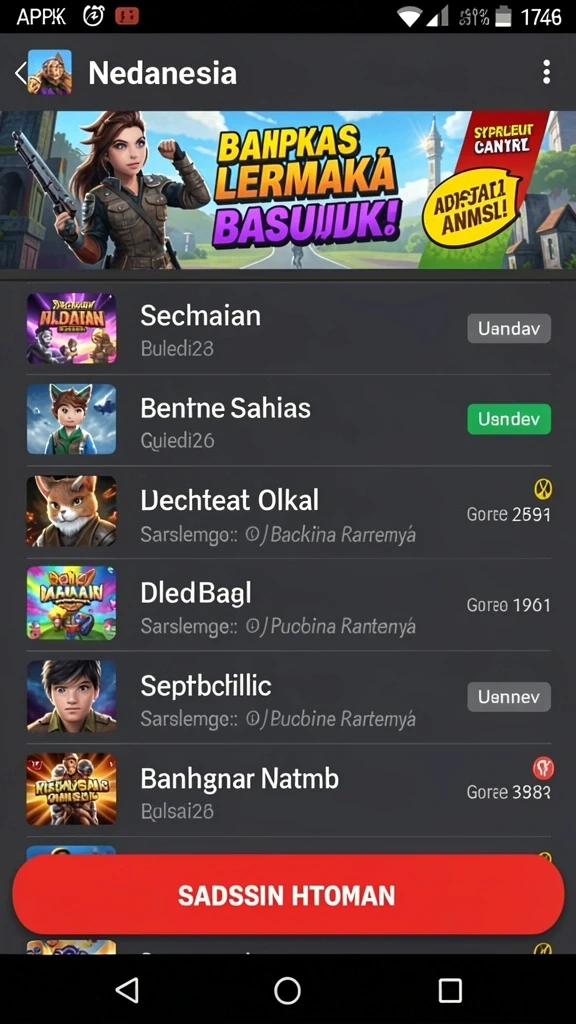Tap the green Usndev button for Bentne Sahias
The image size is (576, 1024).
click(509, 419)
